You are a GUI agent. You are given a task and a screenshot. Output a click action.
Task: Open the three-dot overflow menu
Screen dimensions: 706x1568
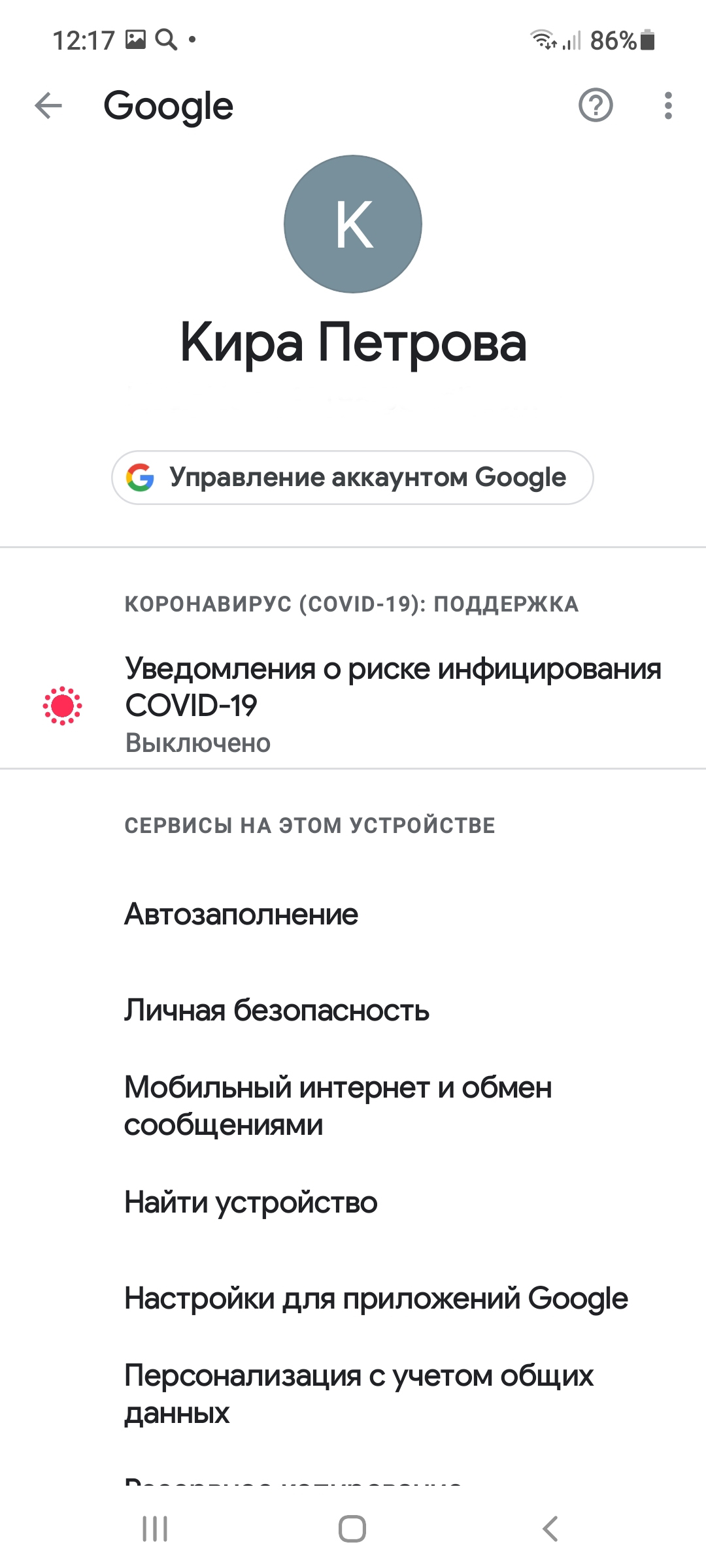[x=667, y=105]
